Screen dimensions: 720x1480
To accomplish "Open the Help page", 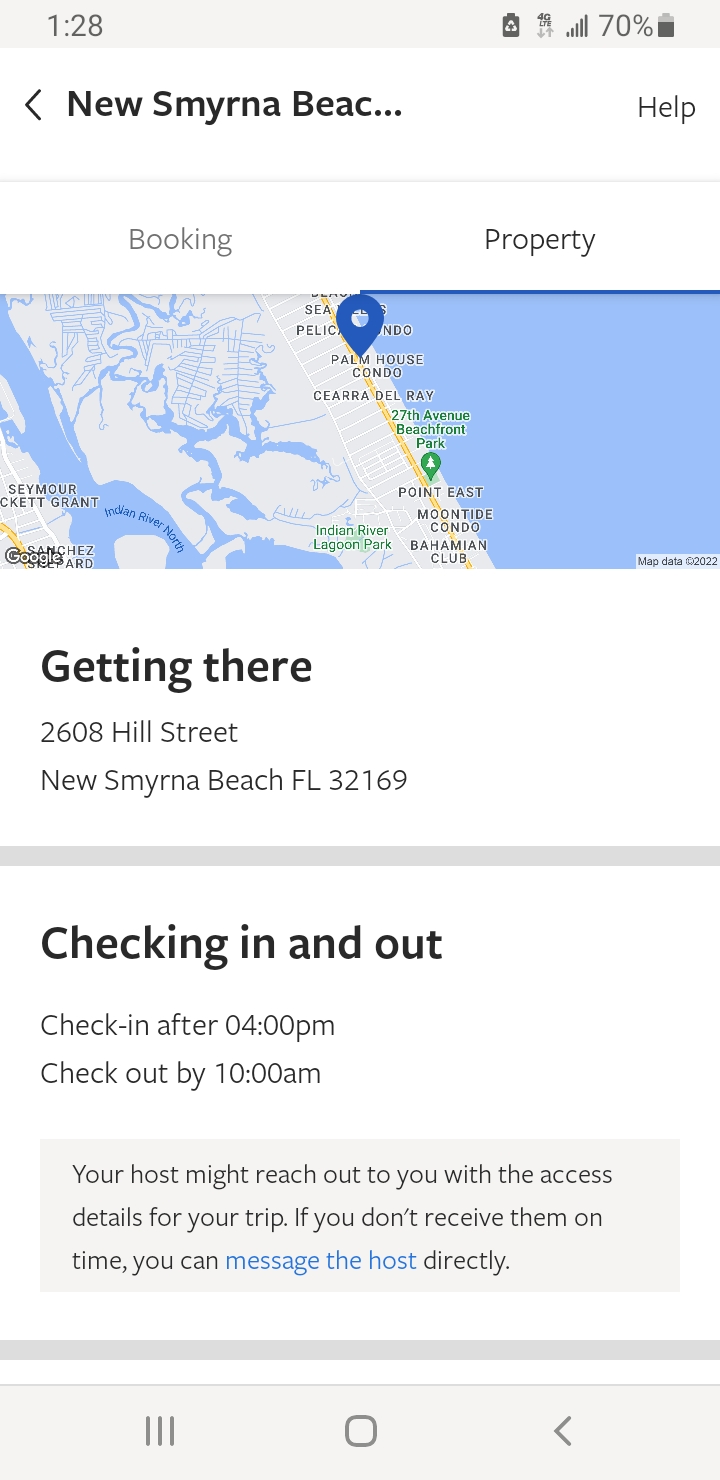I will pyautogui.click(x=666, y=107).
